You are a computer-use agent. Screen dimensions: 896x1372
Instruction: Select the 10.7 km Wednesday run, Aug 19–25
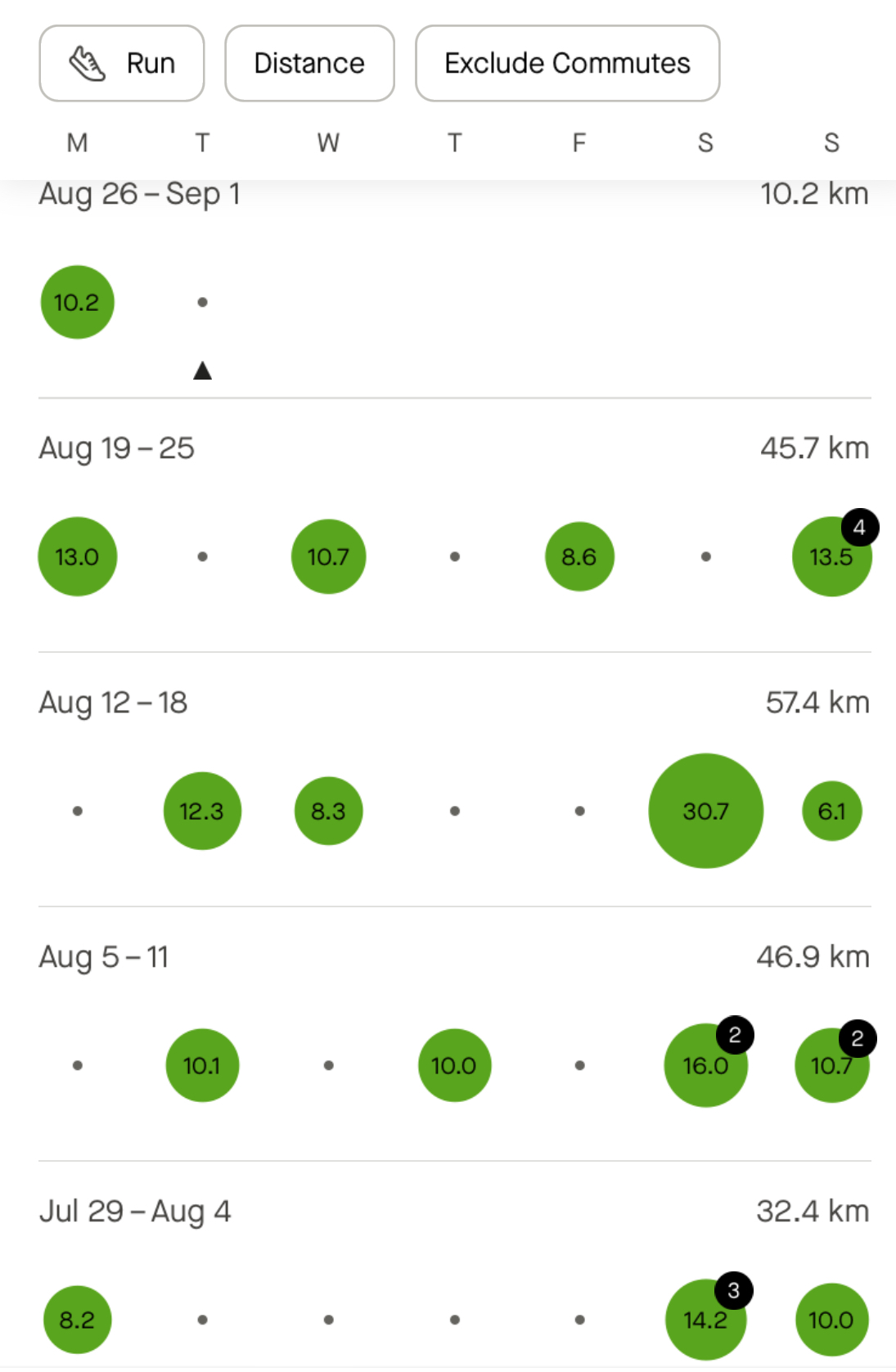pyautogui.click(x=328, y=556)
